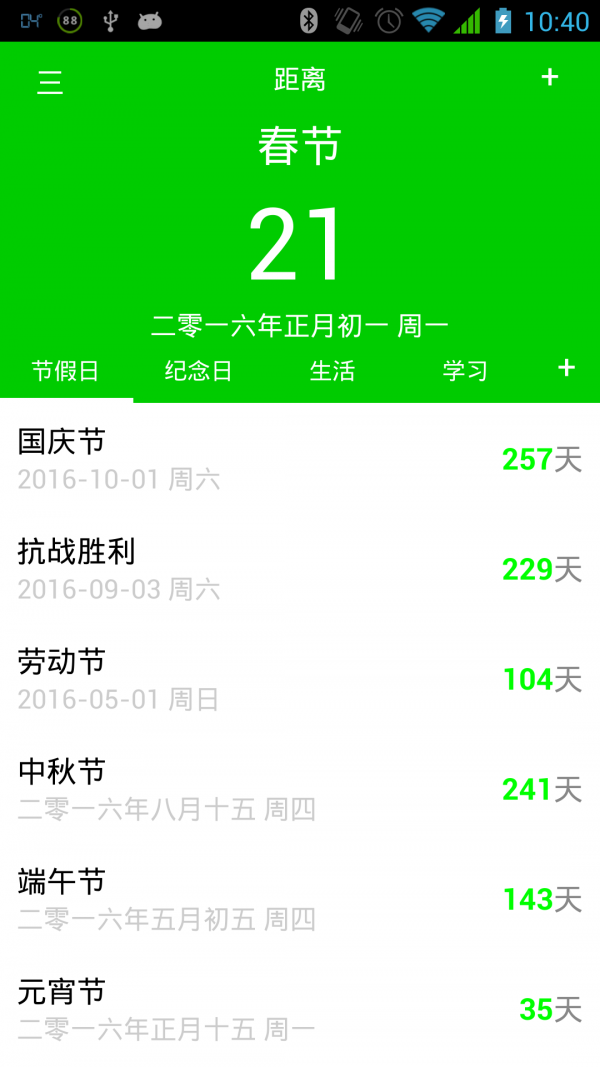Switch to the 生活 tab

pos(332,371)
